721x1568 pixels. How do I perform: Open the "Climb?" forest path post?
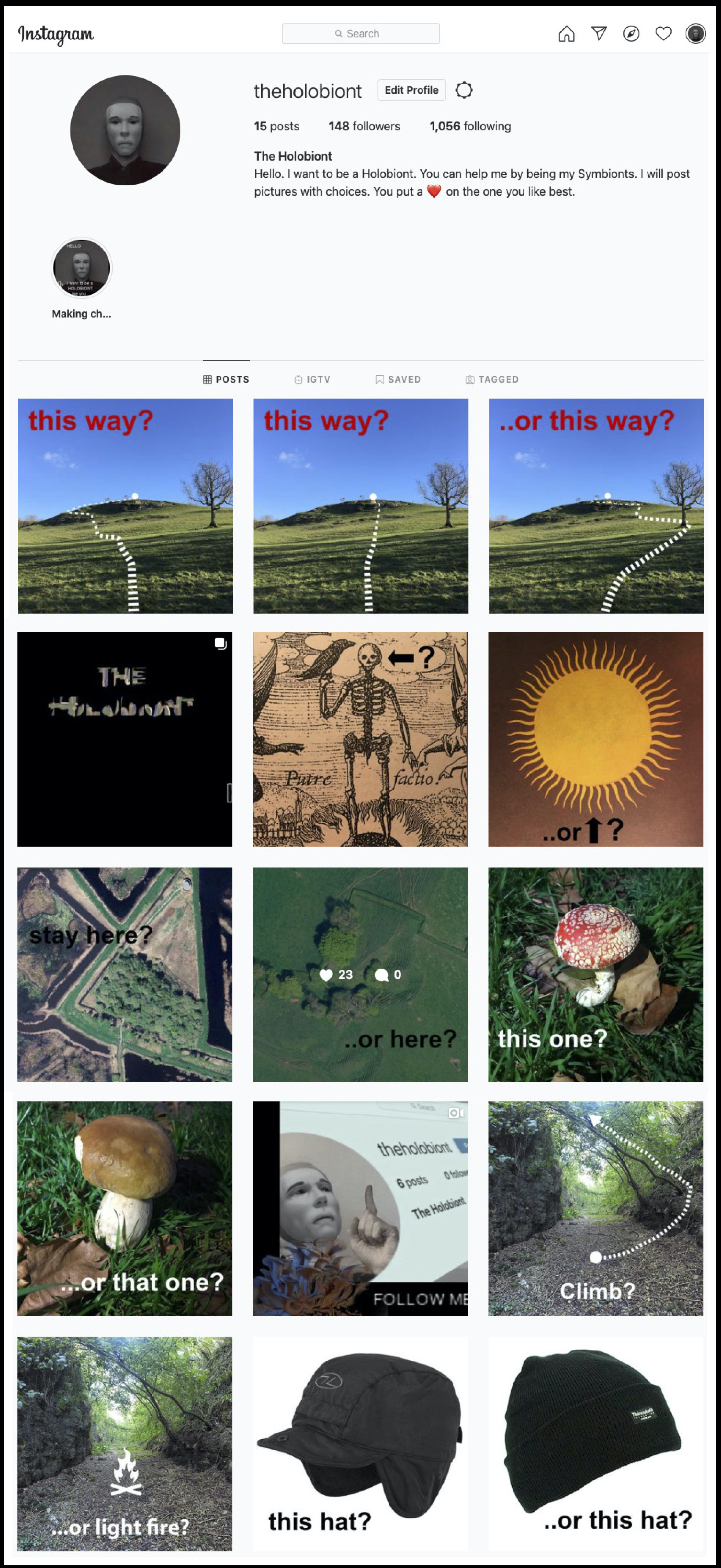point(596,1208)
